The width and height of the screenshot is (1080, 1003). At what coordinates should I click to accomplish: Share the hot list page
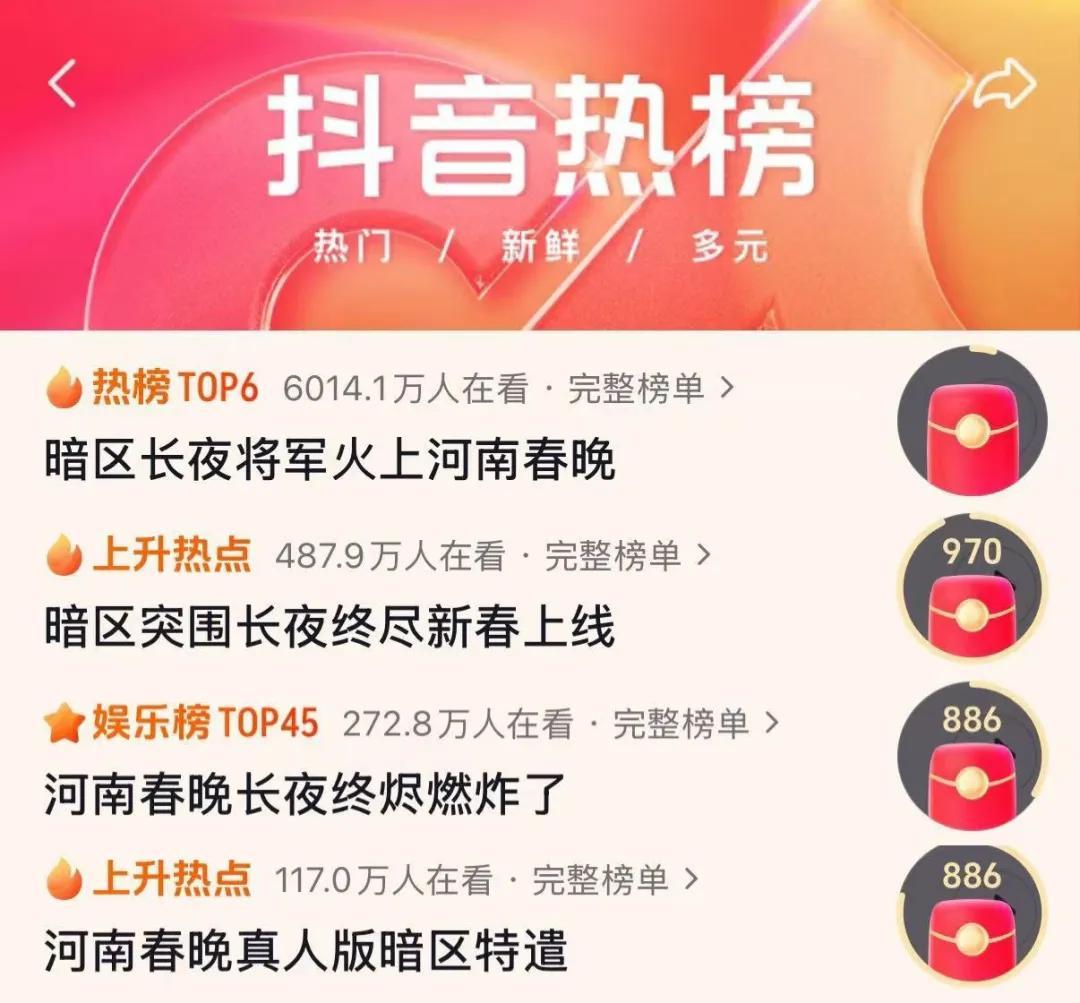click(1005, 84)
